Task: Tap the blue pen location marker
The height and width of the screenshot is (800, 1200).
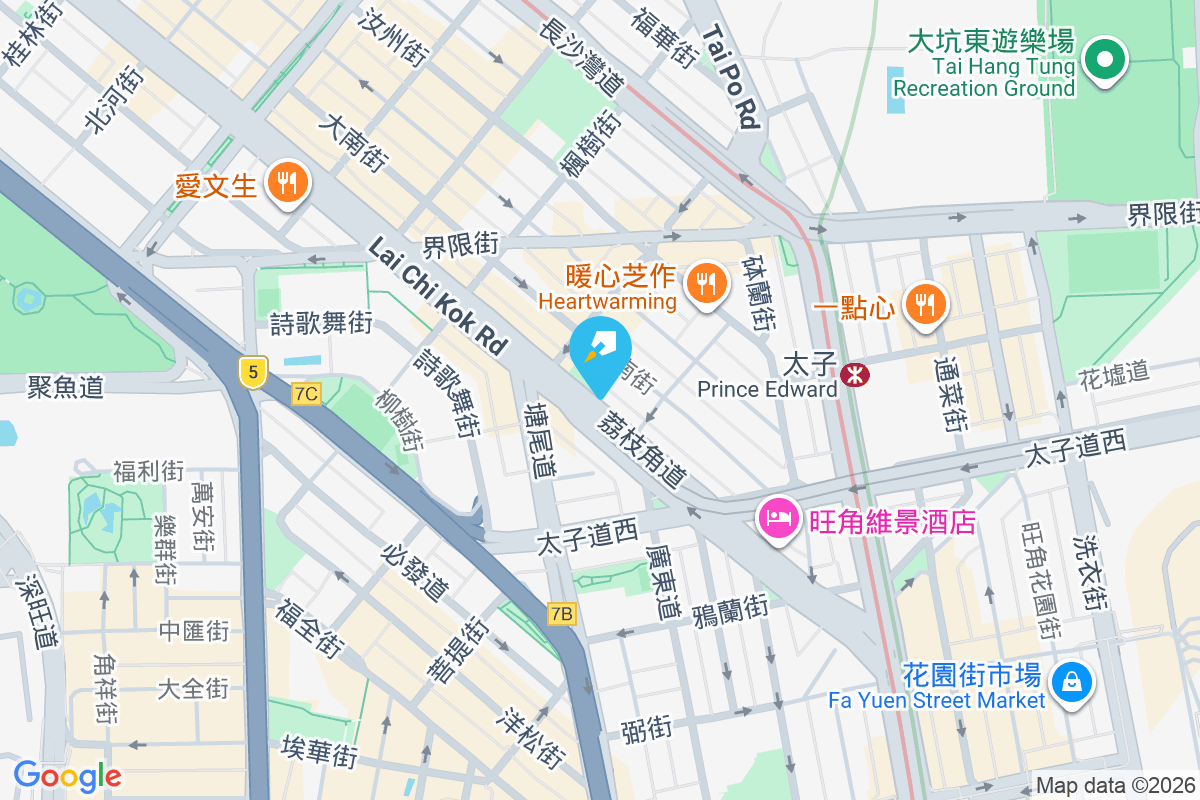Action: (601, 353)
